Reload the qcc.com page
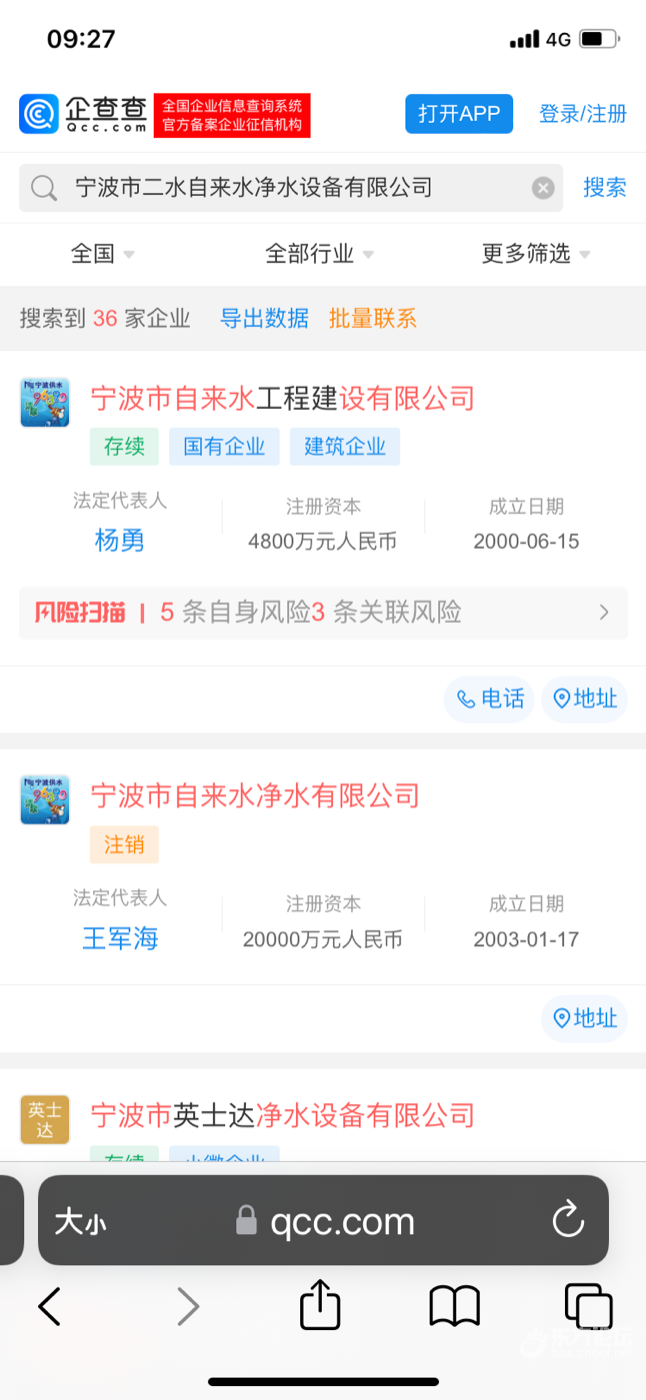 567,1220
